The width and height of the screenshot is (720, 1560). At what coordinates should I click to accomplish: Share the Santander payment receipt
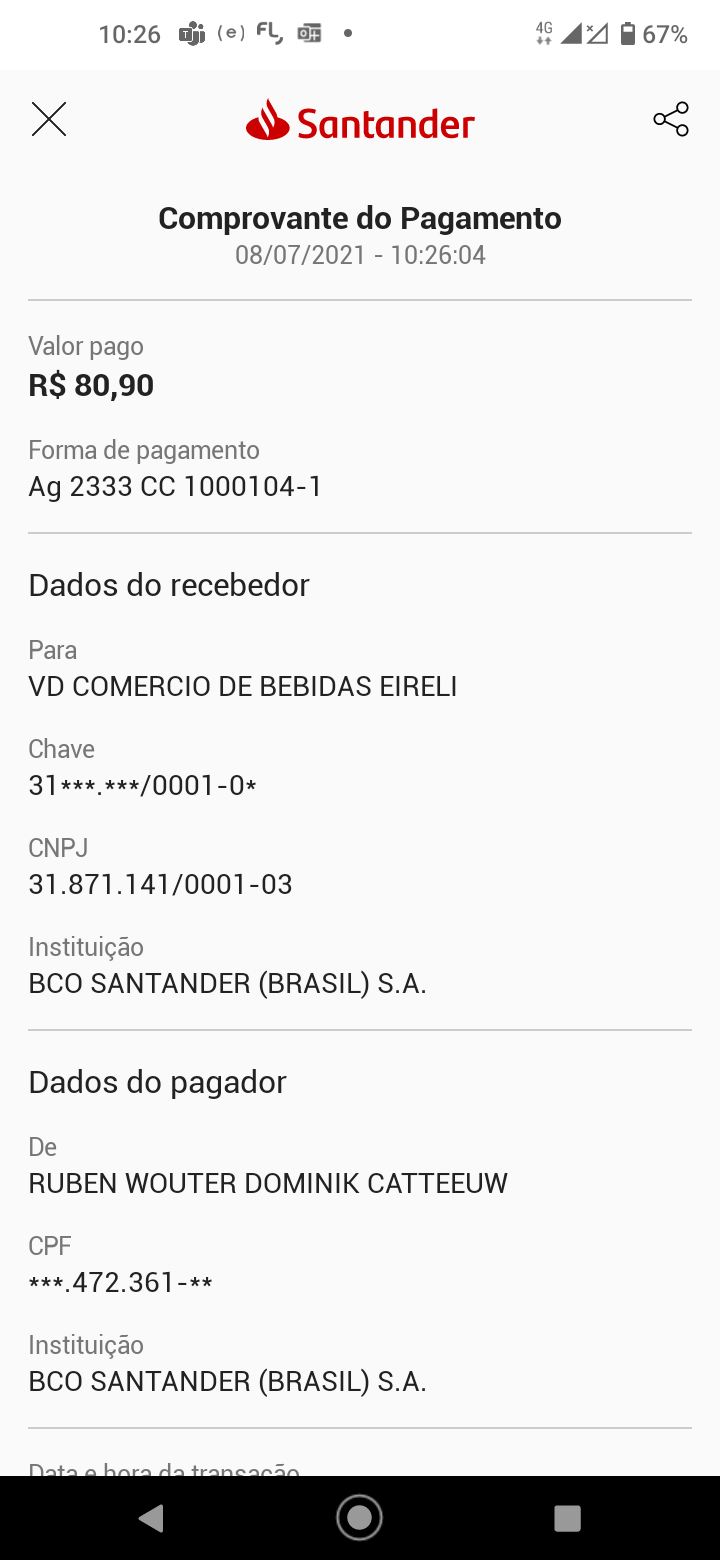pyautogui.click(x=671, y=120)
